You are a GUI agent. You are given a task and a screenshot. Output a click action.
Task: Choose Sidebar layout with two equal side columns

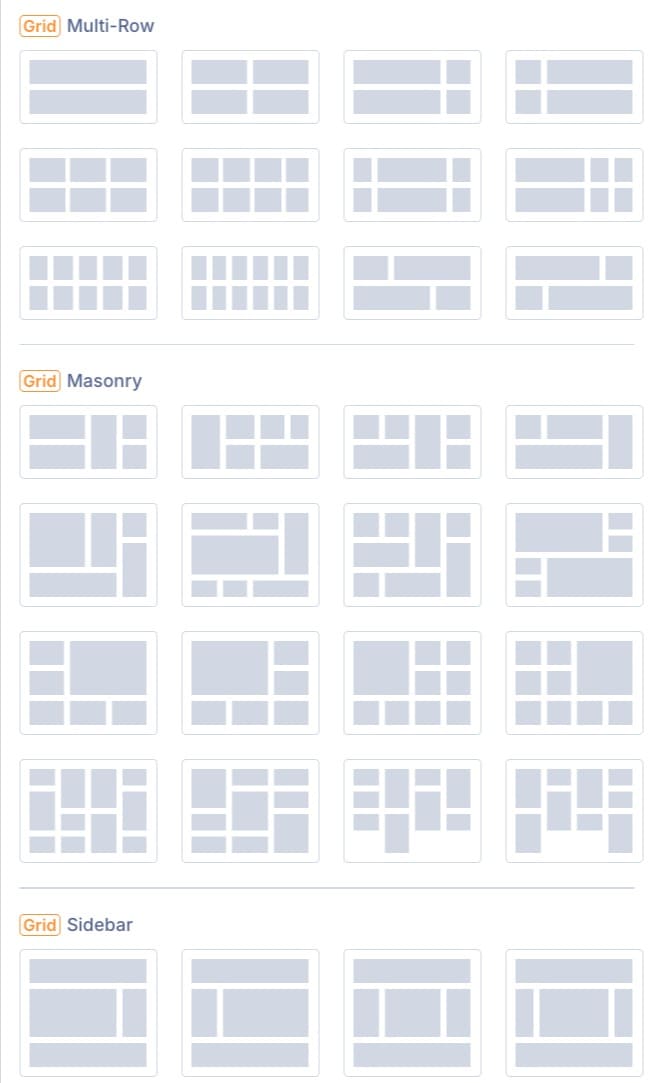[412, 1013]
